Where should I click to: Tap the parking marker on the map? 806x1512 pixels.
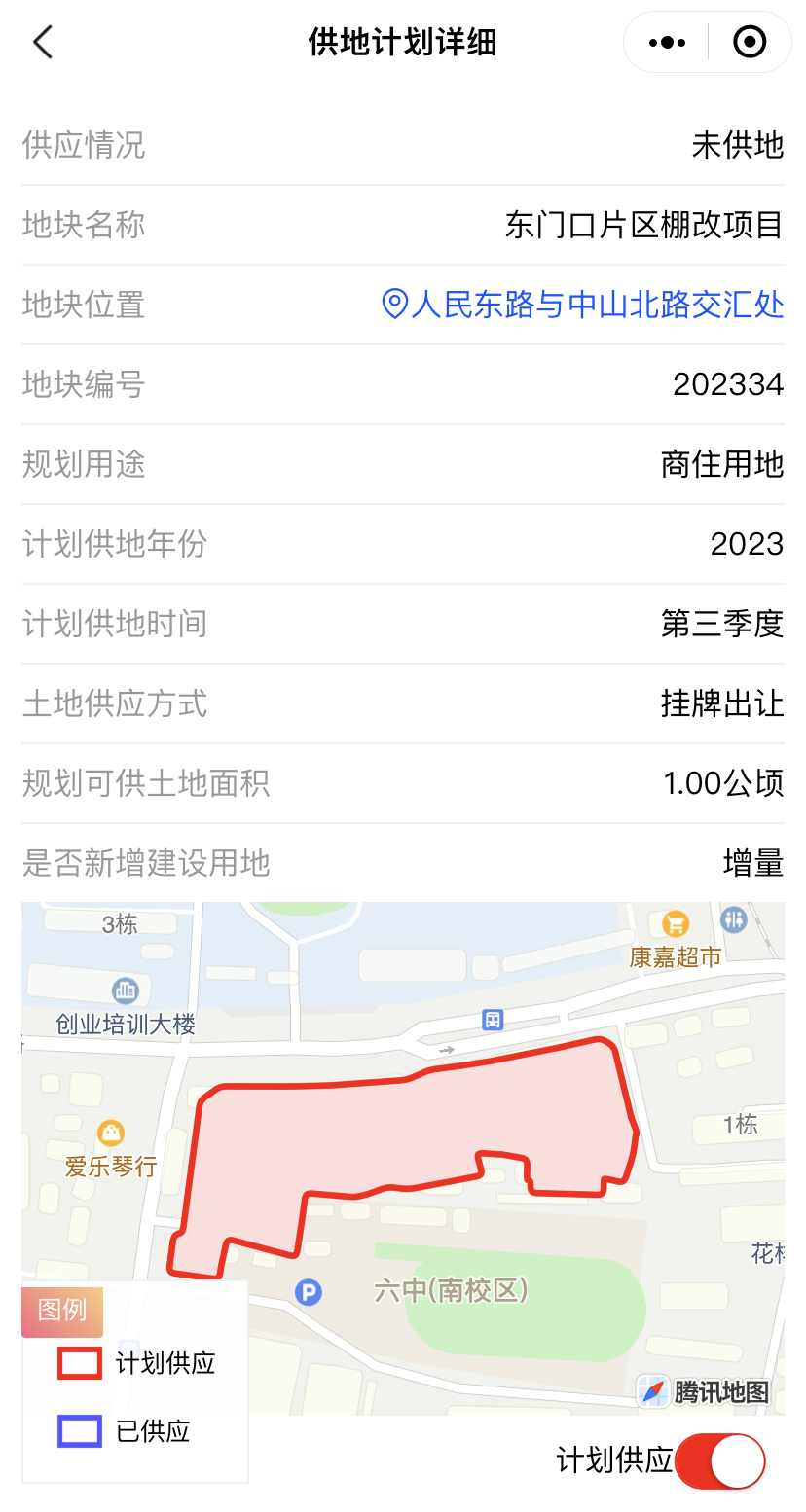309,1292
